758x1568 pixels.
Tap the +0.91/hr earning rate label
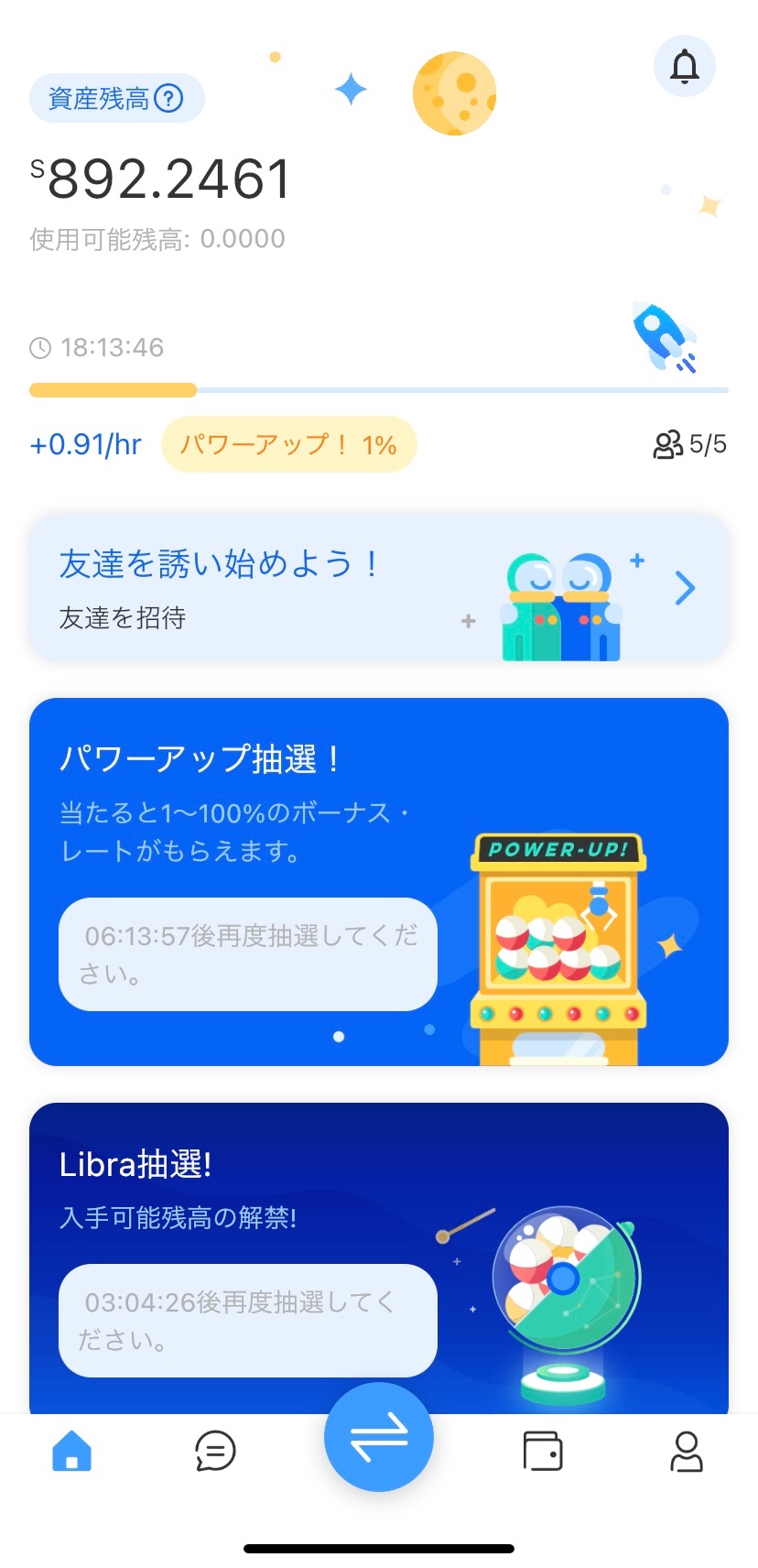[x=85, y=444]
